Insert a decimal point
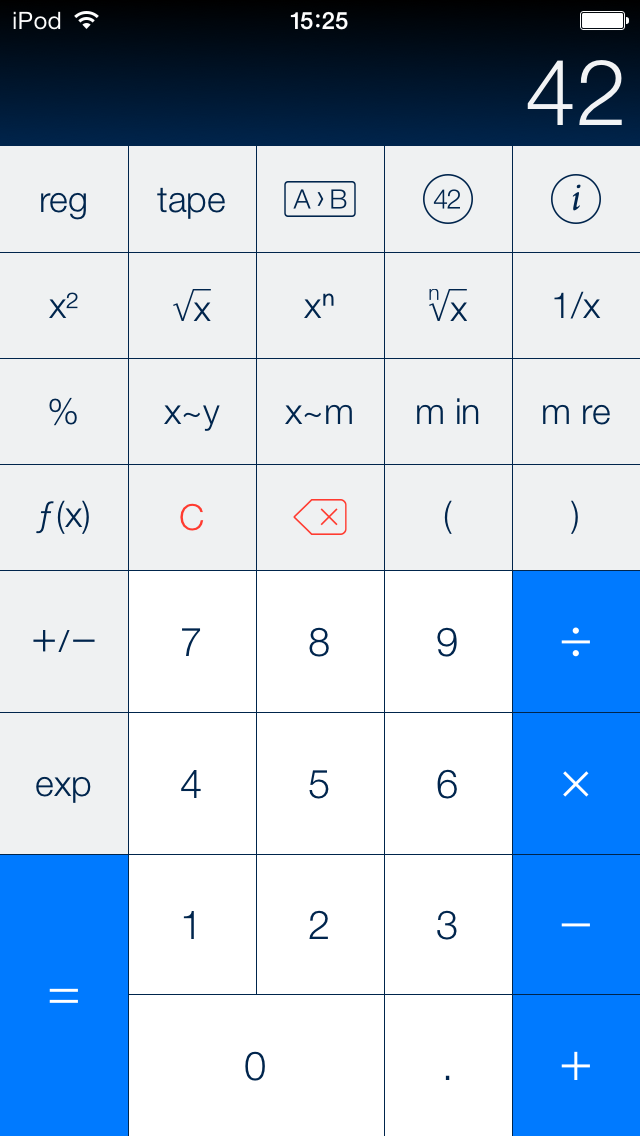 (x=448, y=1066)
